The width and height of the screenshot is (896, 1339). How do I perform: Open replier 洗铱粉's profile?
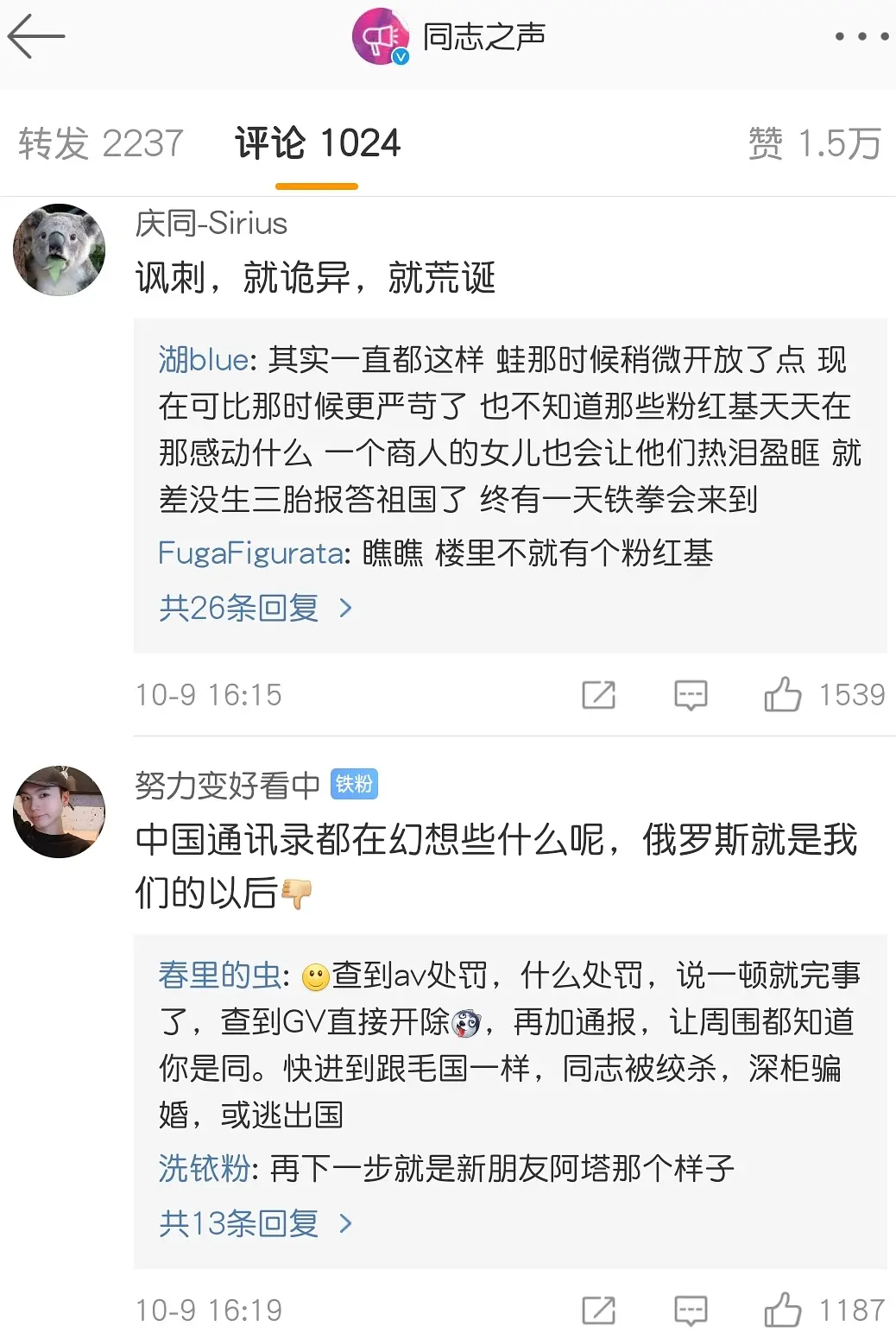(204, 1169)
